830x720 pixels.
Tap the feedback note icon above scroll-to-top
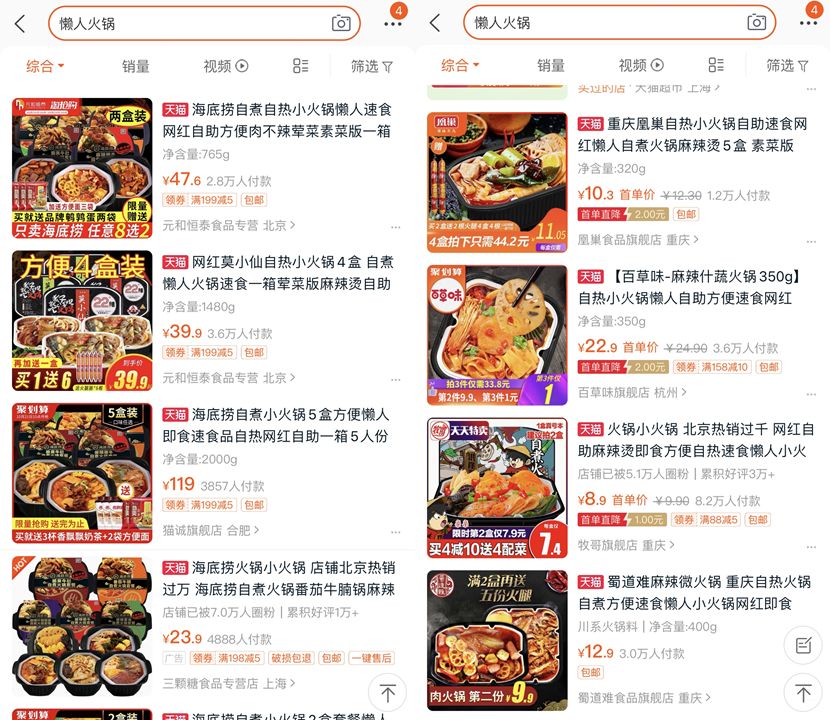(x=802, y=645)
